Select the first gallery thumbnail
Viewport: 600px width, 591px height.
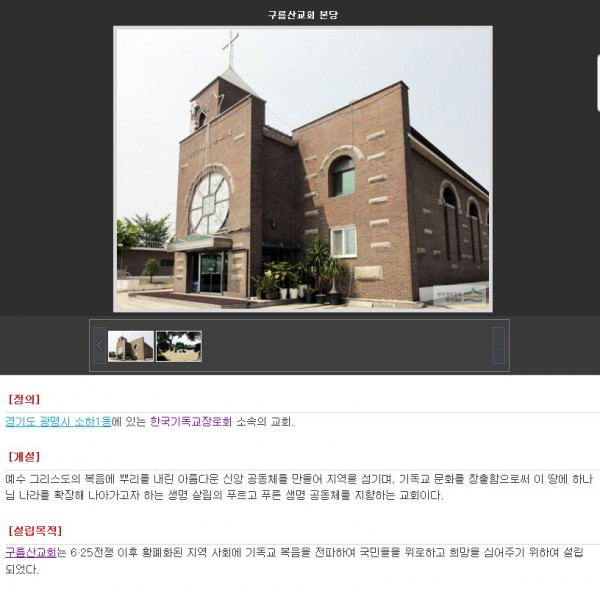[x=131, y=346]
